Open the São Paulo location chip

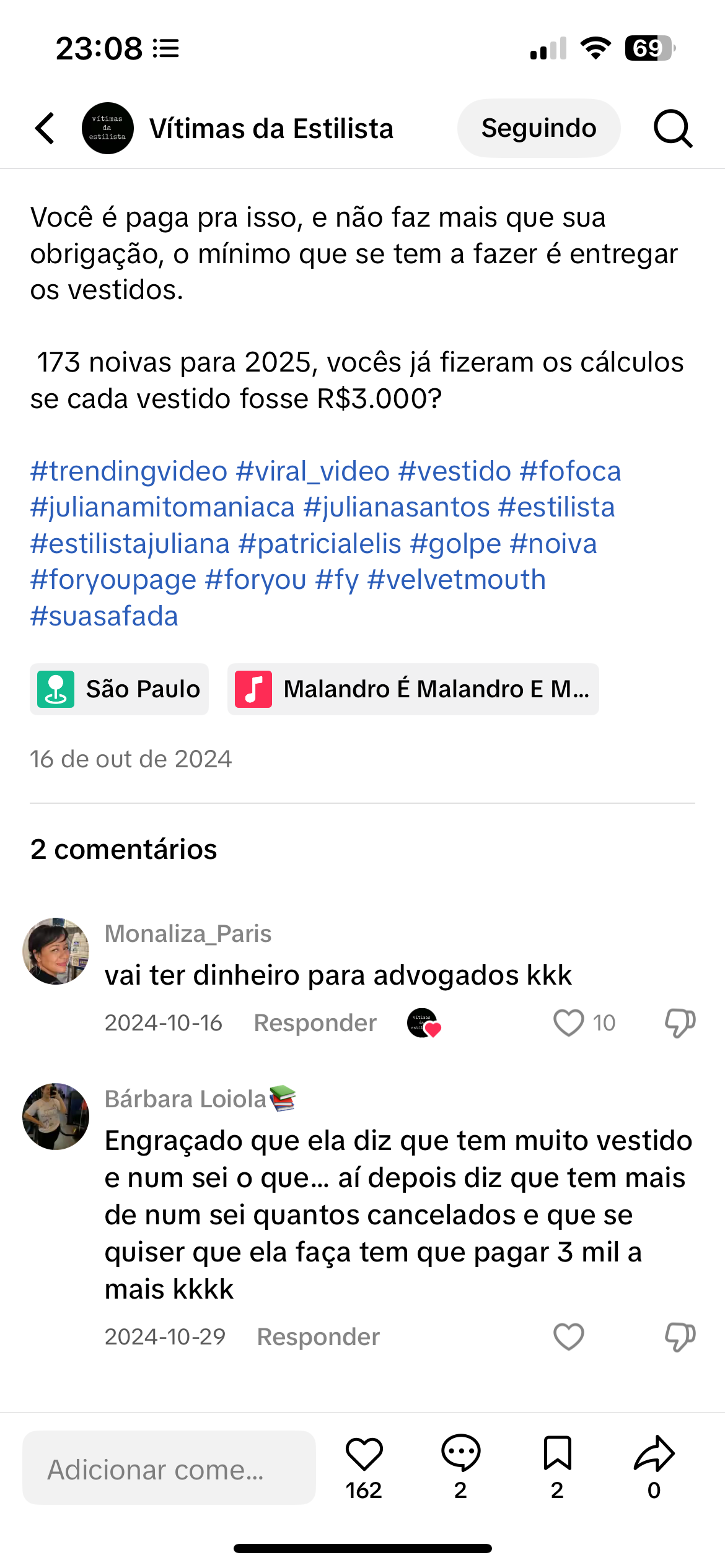(x=119, y=689)
